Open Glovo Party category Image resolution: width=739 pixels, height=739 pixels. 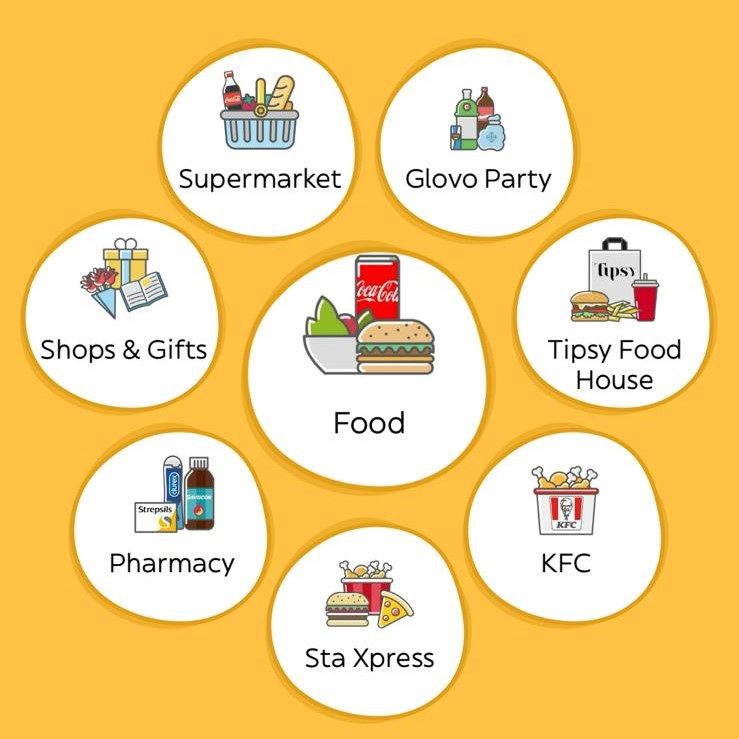click(478, 140)
